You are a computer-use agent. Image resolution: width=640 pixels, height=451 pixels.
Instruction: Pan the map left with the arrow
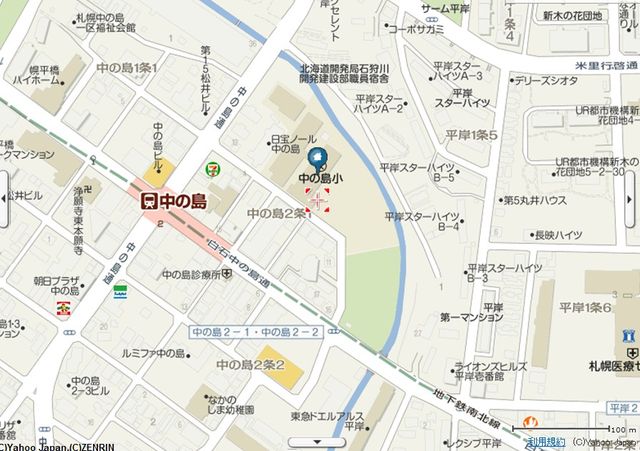4,197
